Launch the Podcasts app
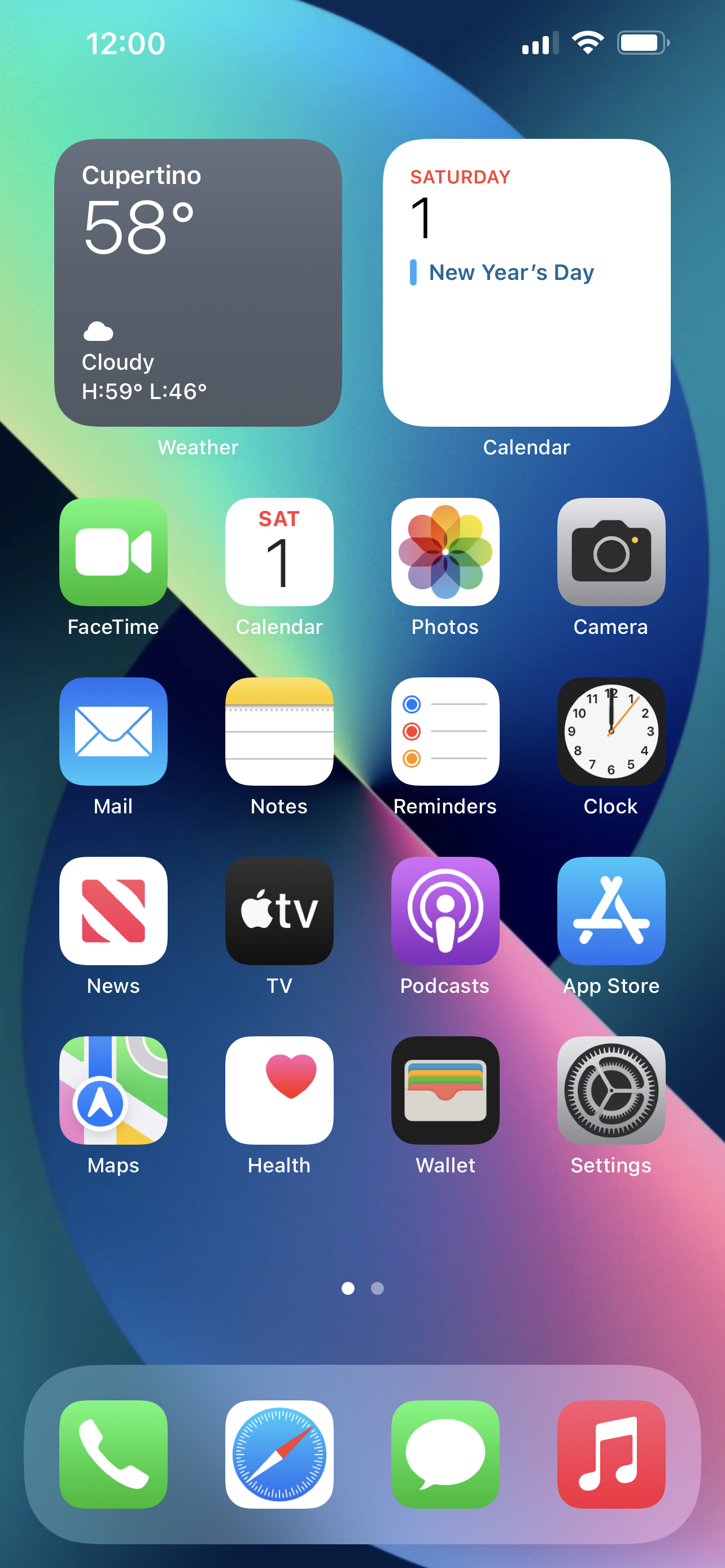This screenshot has height=1568, width=725. [x=445, y=910]
